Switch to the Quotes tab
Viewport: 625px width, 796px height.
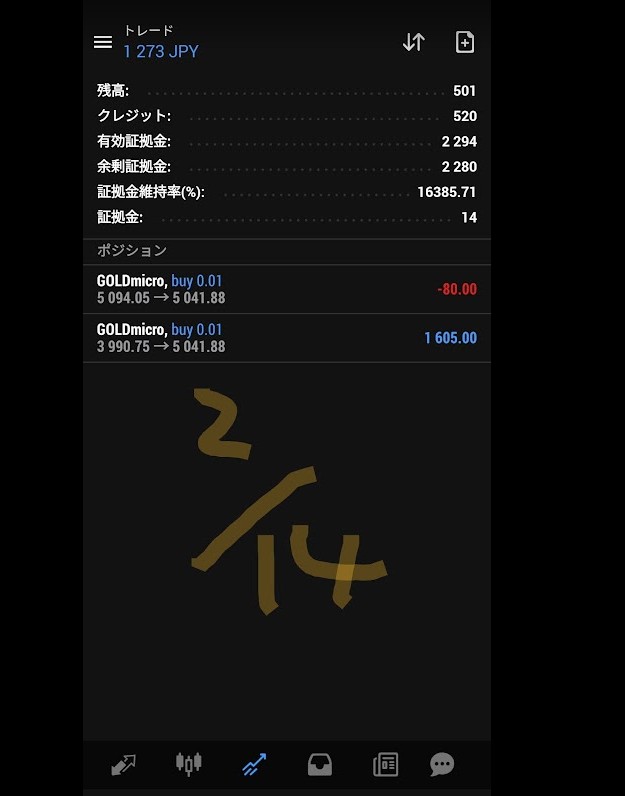coord(123,765)
